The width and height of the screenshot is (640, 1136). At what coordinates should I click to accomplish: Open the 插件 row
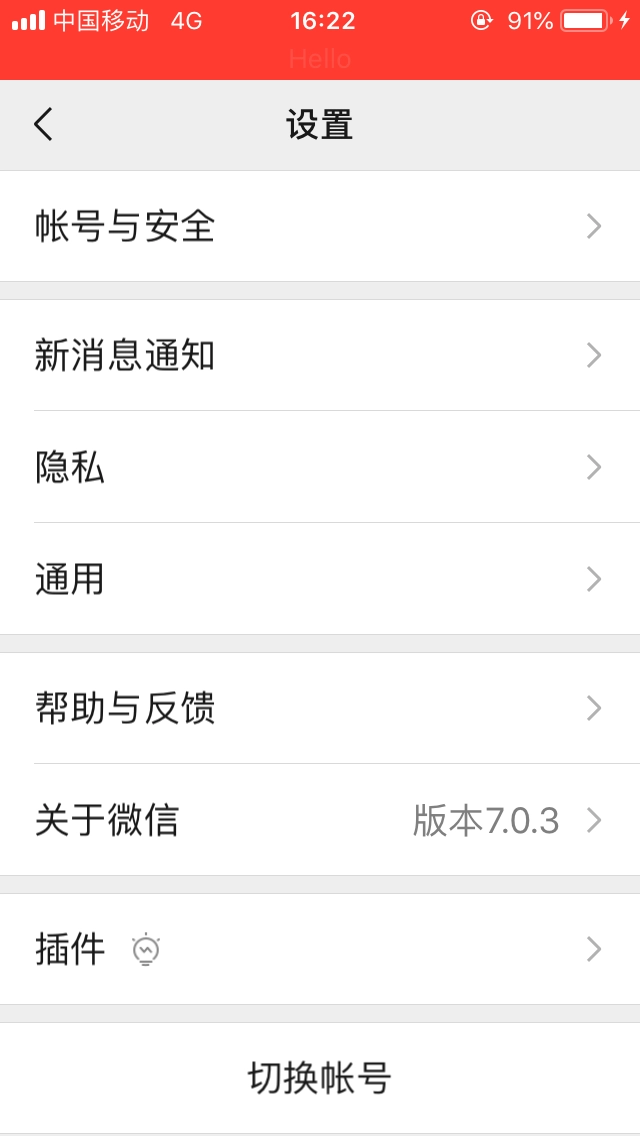(320, 949)
